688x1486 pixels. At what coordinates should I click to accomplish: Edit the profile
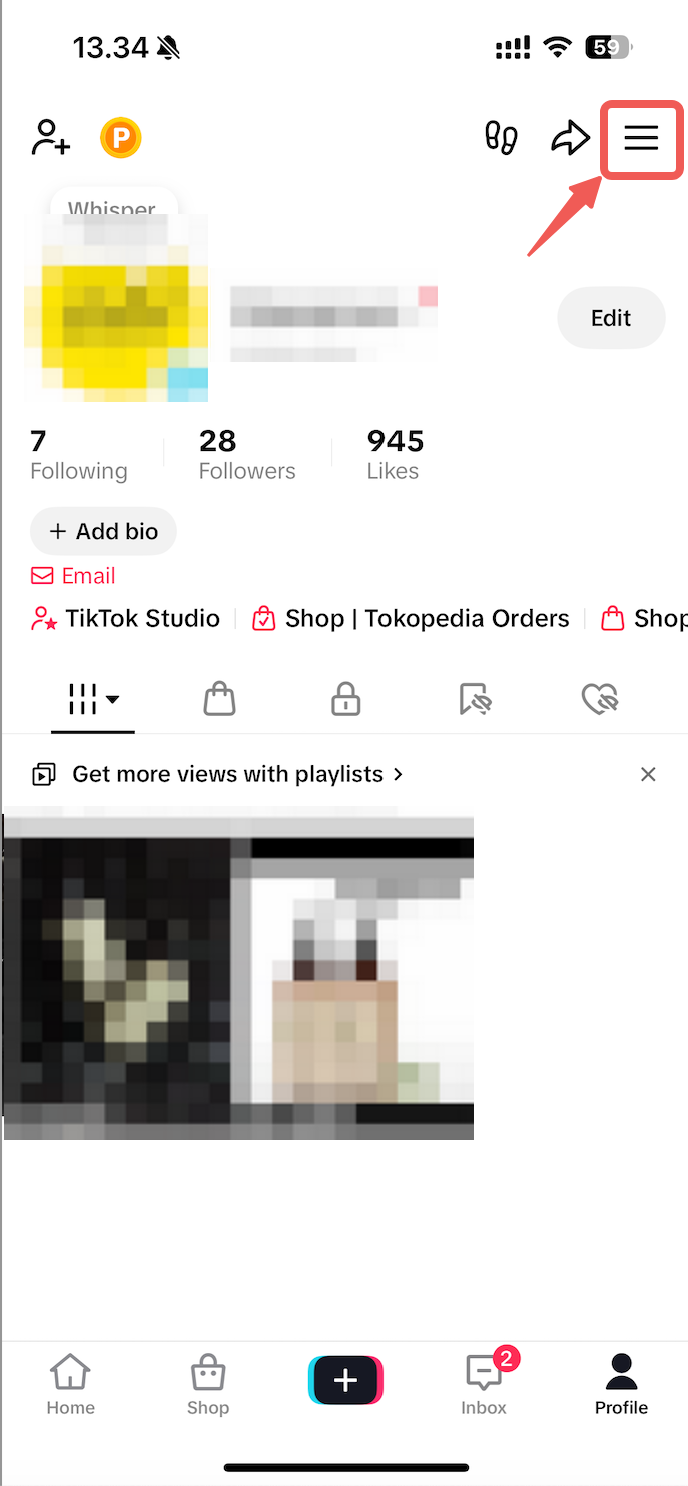coord(610,318)
